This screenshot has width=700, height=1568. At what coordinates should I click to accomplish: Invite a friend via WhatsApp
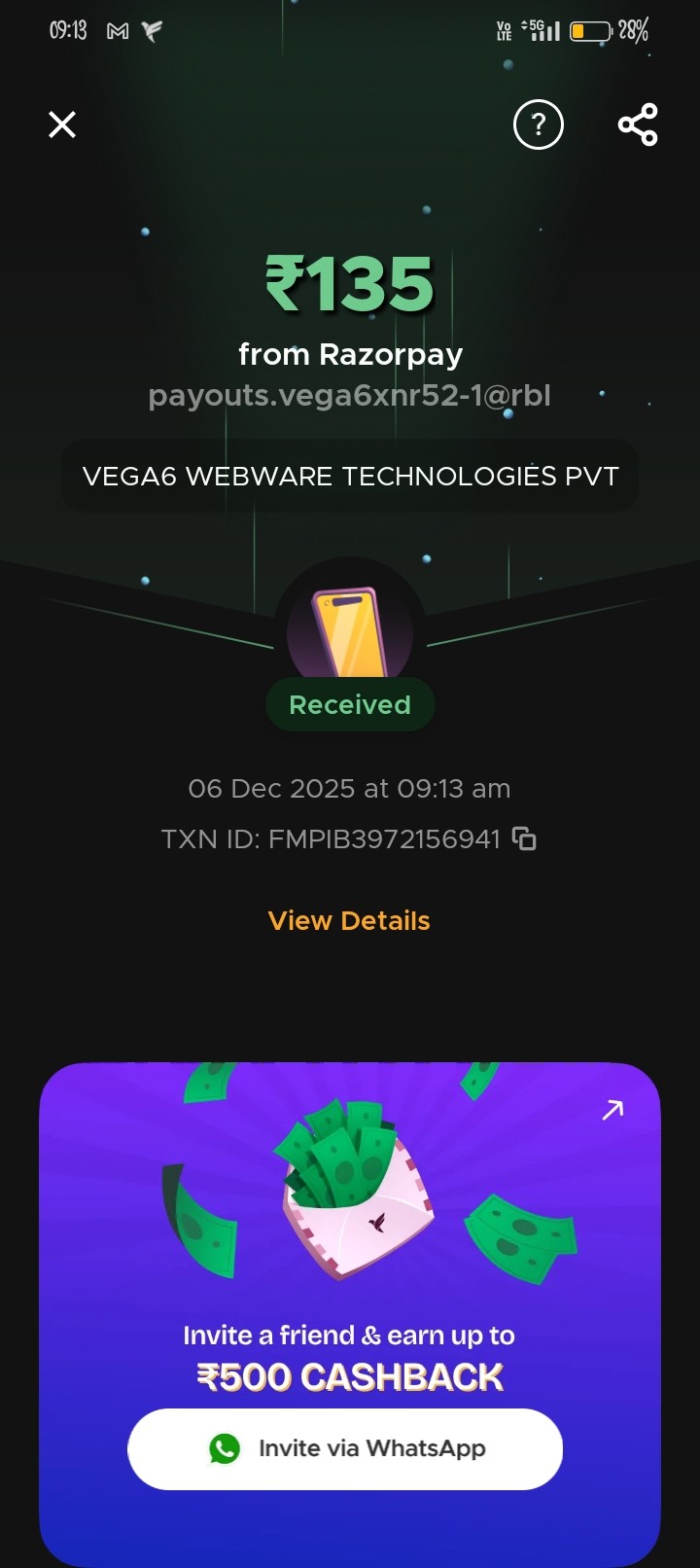345,1448
